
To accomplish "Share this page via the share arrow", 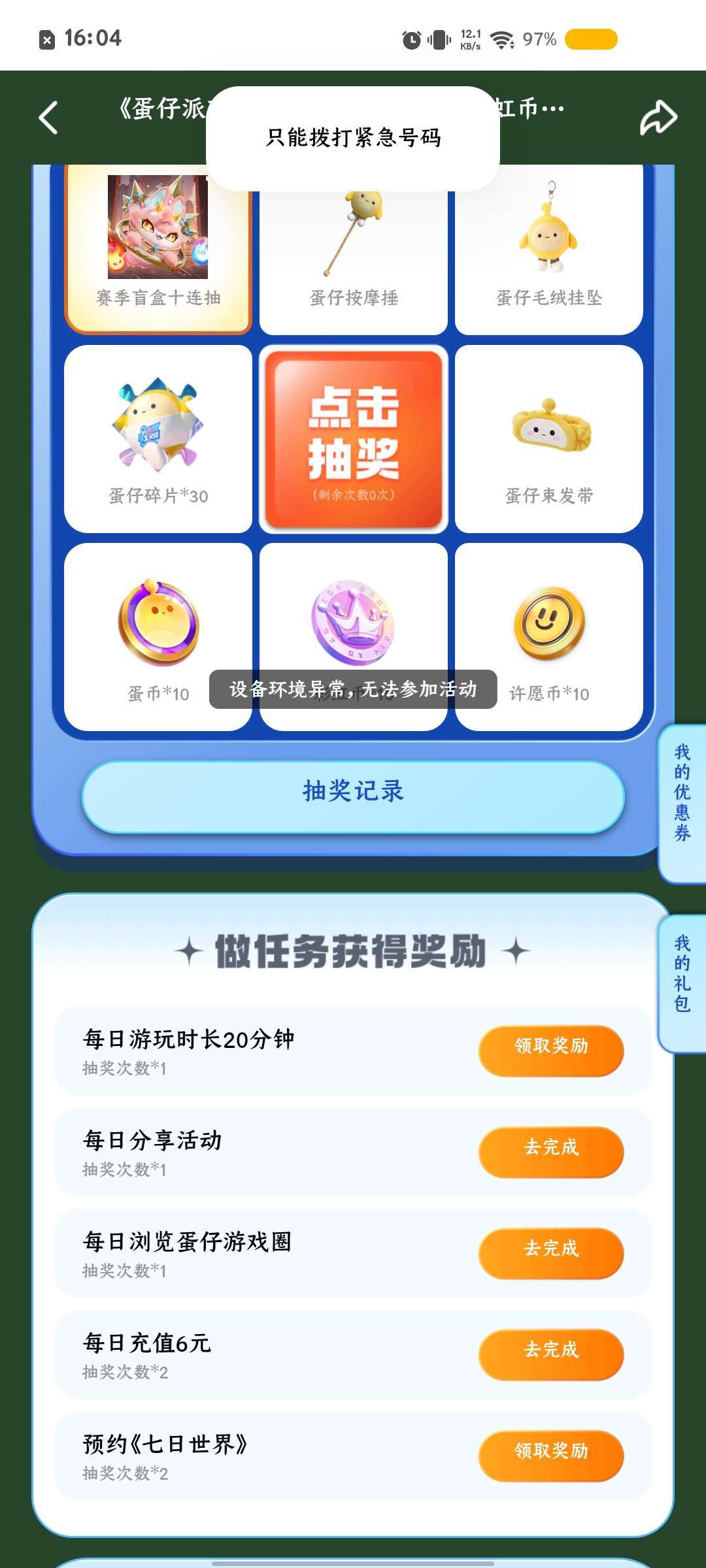I will pos(658,118).
